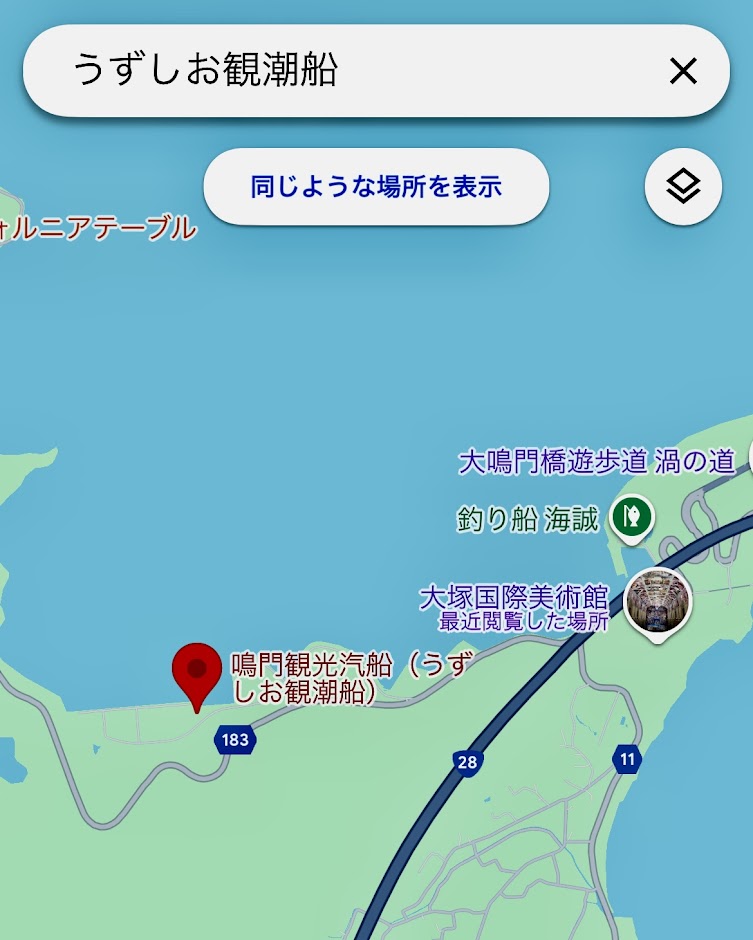Open 大塚国際美術館 place marker
The image size is (753, 940).
pos(658,599)
